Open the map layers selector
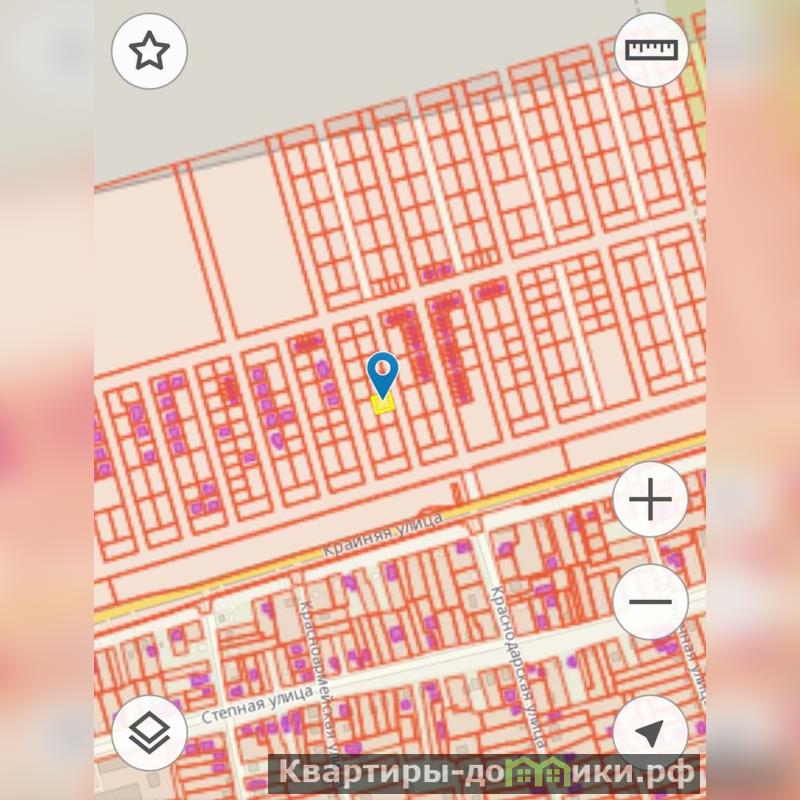800x800 pixels. [150, 732]
